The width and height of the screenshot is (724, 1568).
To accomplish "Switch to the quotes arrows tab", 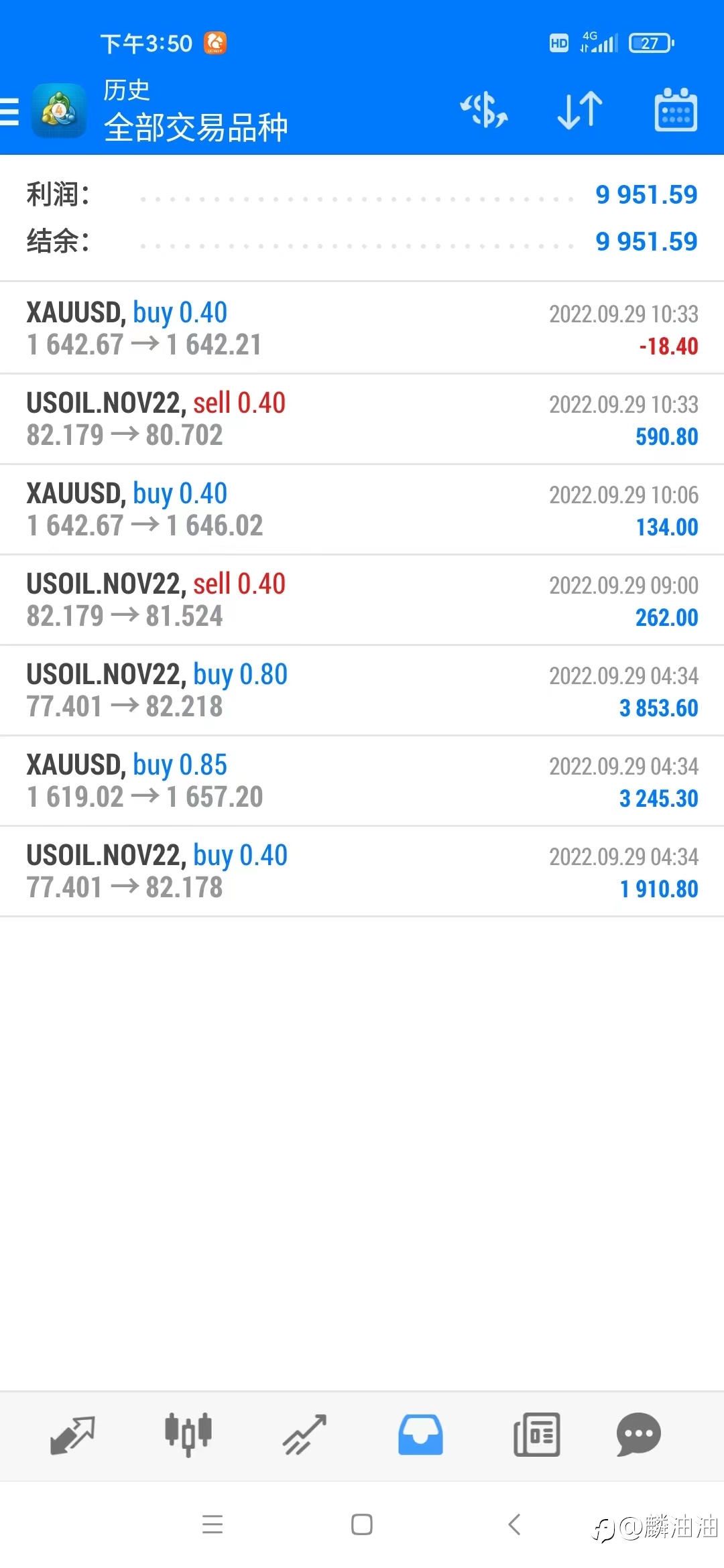I will click(72, 1435).
